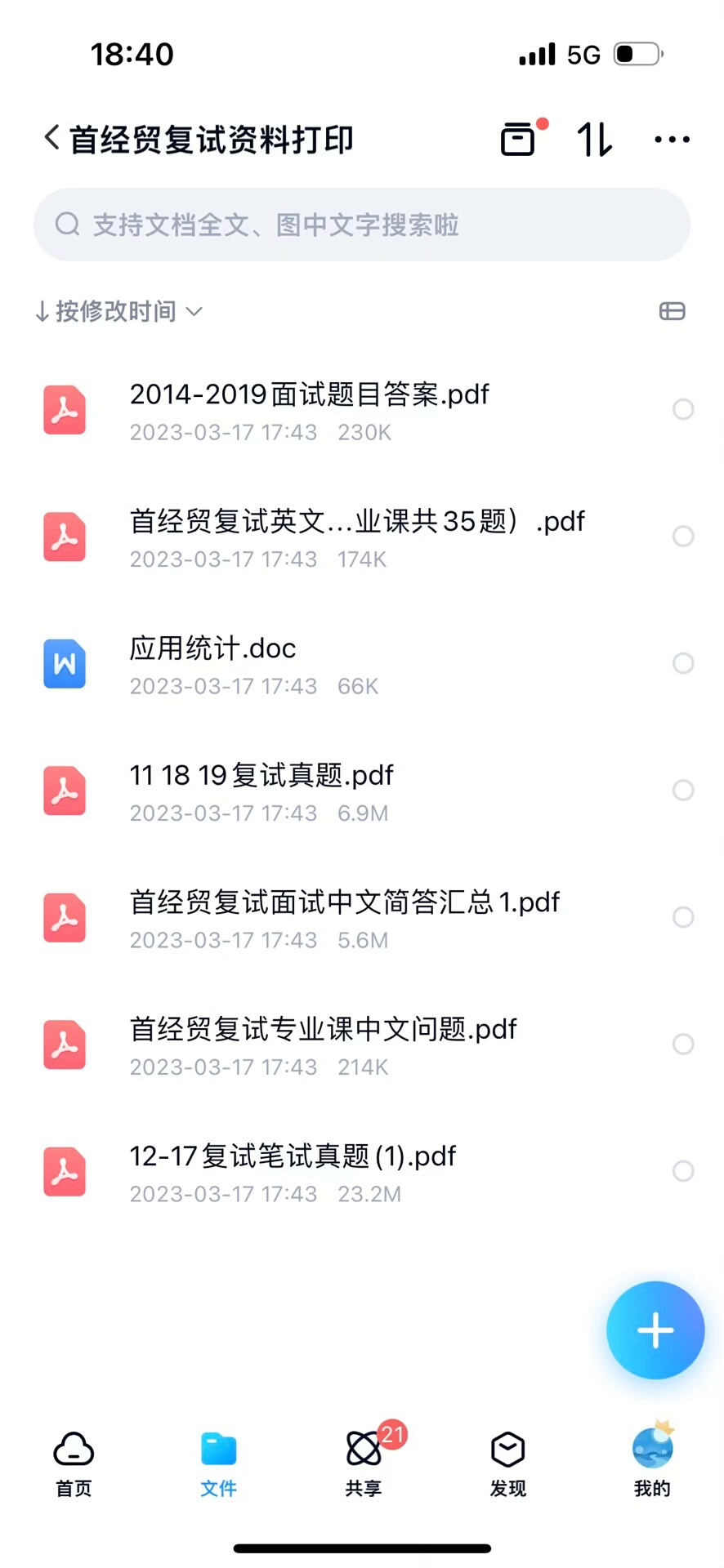The image size is (724, 1568).
Task: Open the archive box icon with red dot
Action: click(519, 139)
